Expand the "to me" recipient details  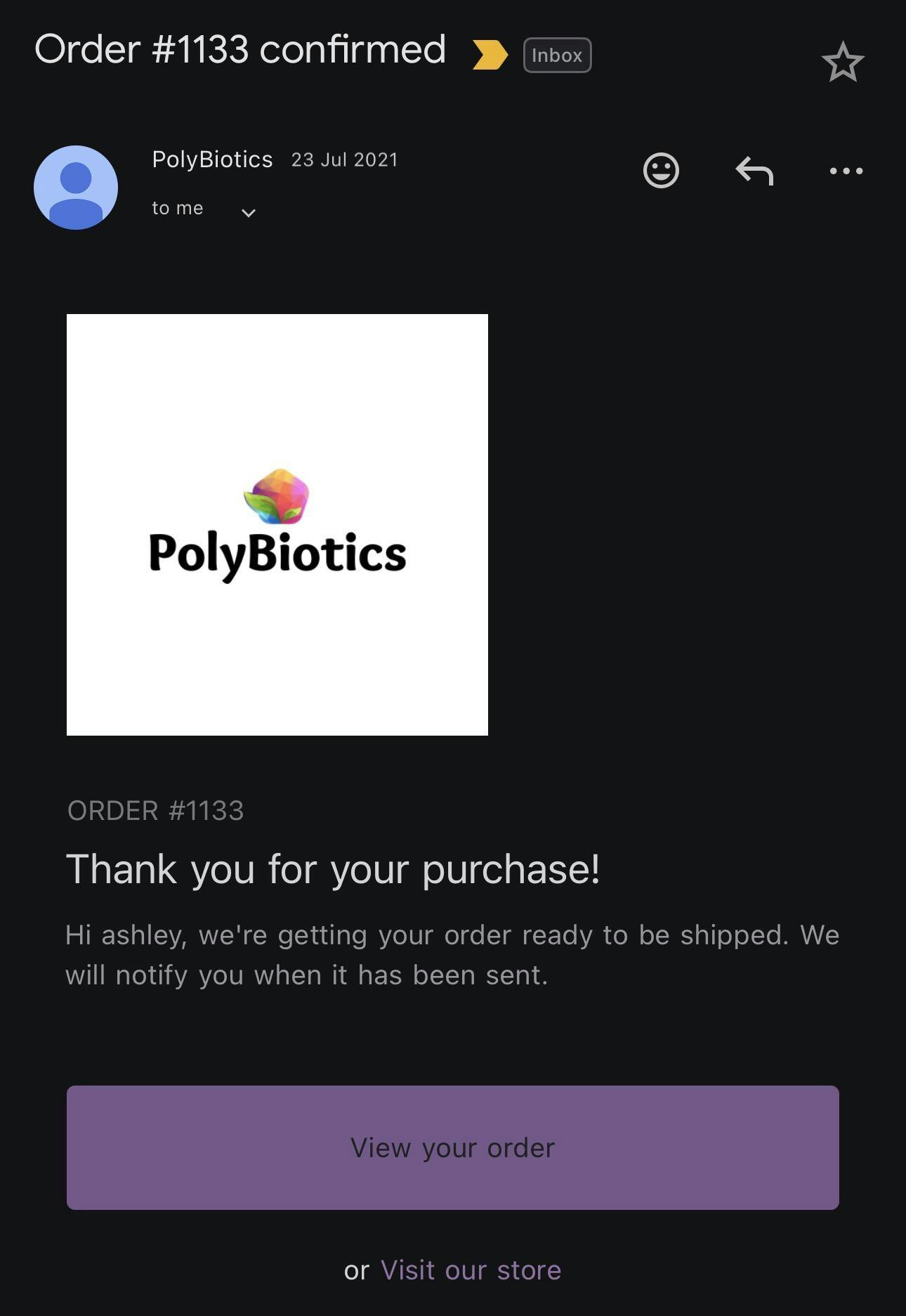coord(248,212)
